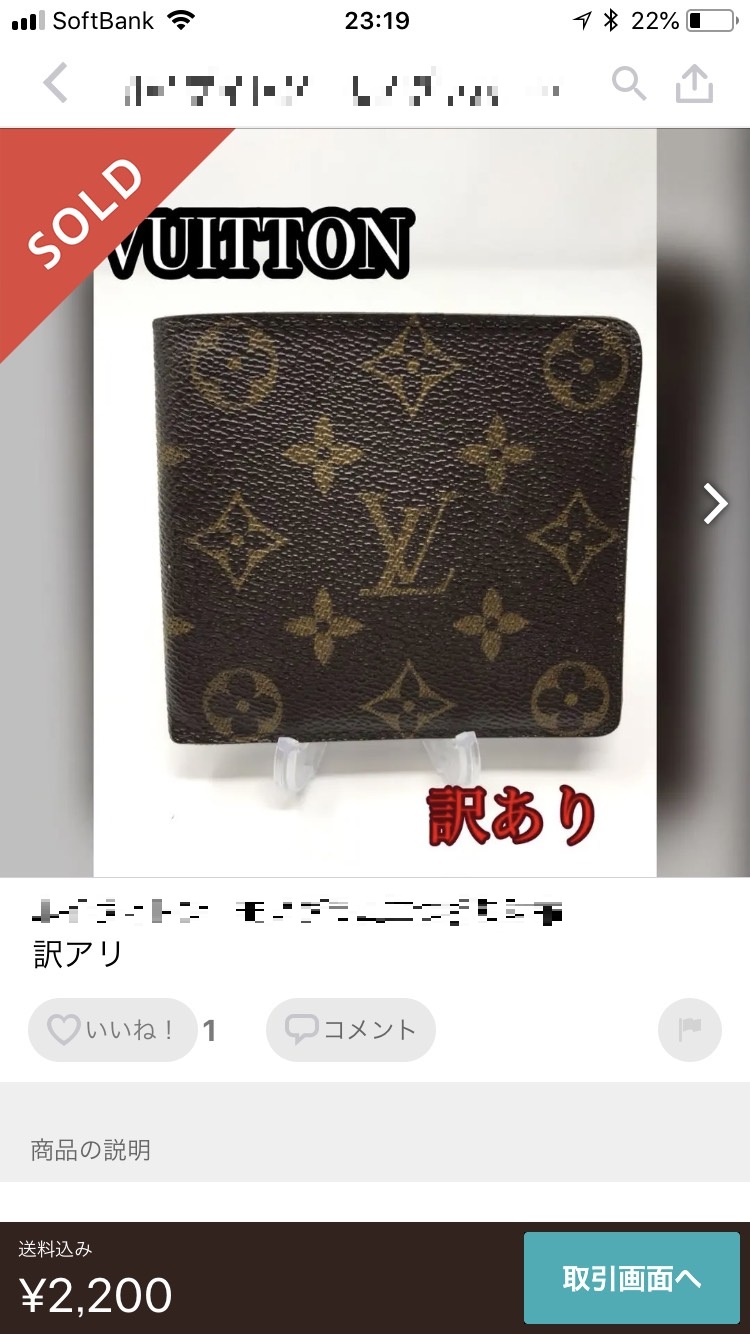Image resolution: width=750 pixels, height=1334 pixels.
Task: Show the next product photo
Action: point(715,504)
